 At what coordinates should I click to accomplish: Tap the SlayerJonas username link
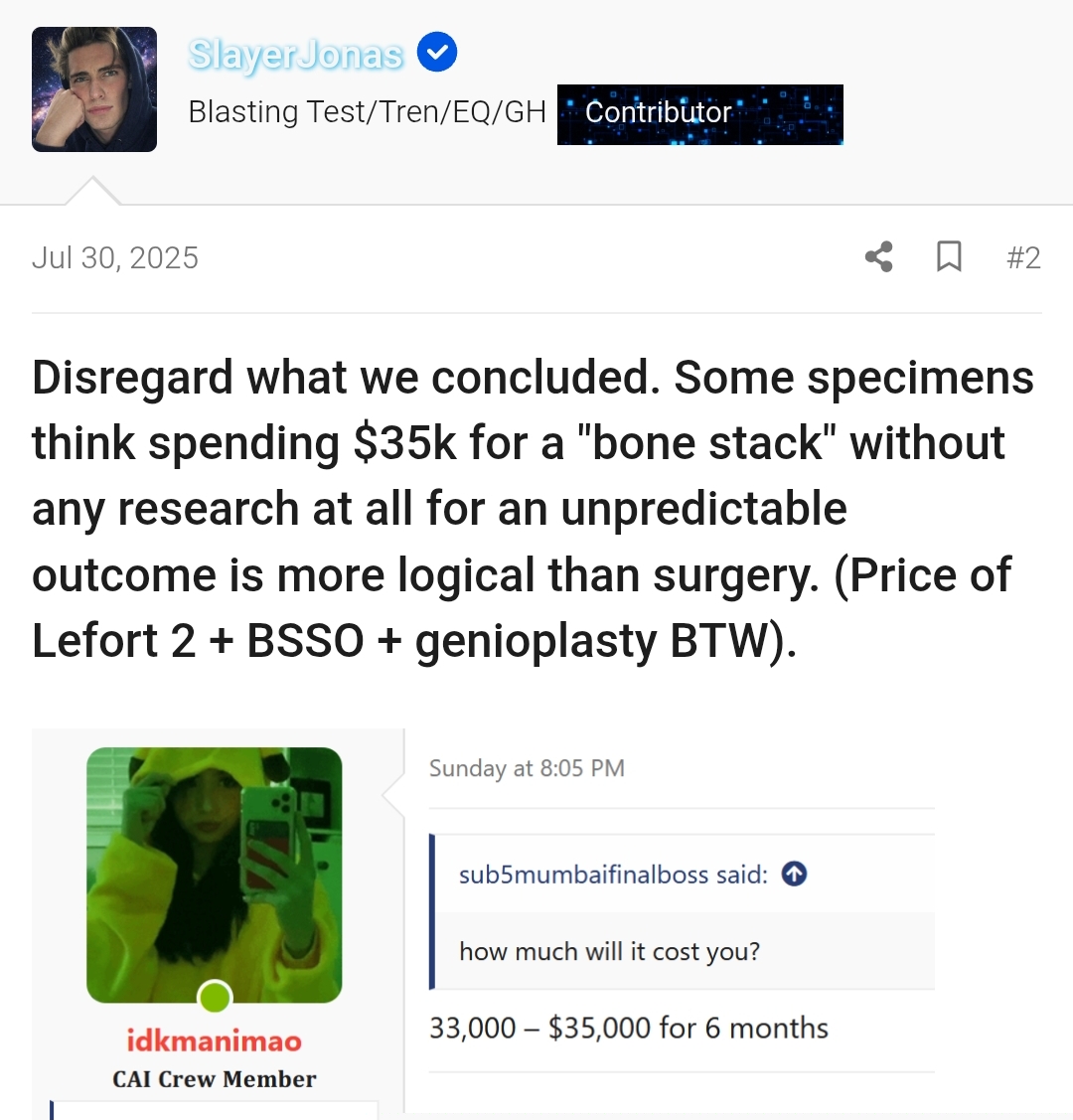(x=295, y=54)
